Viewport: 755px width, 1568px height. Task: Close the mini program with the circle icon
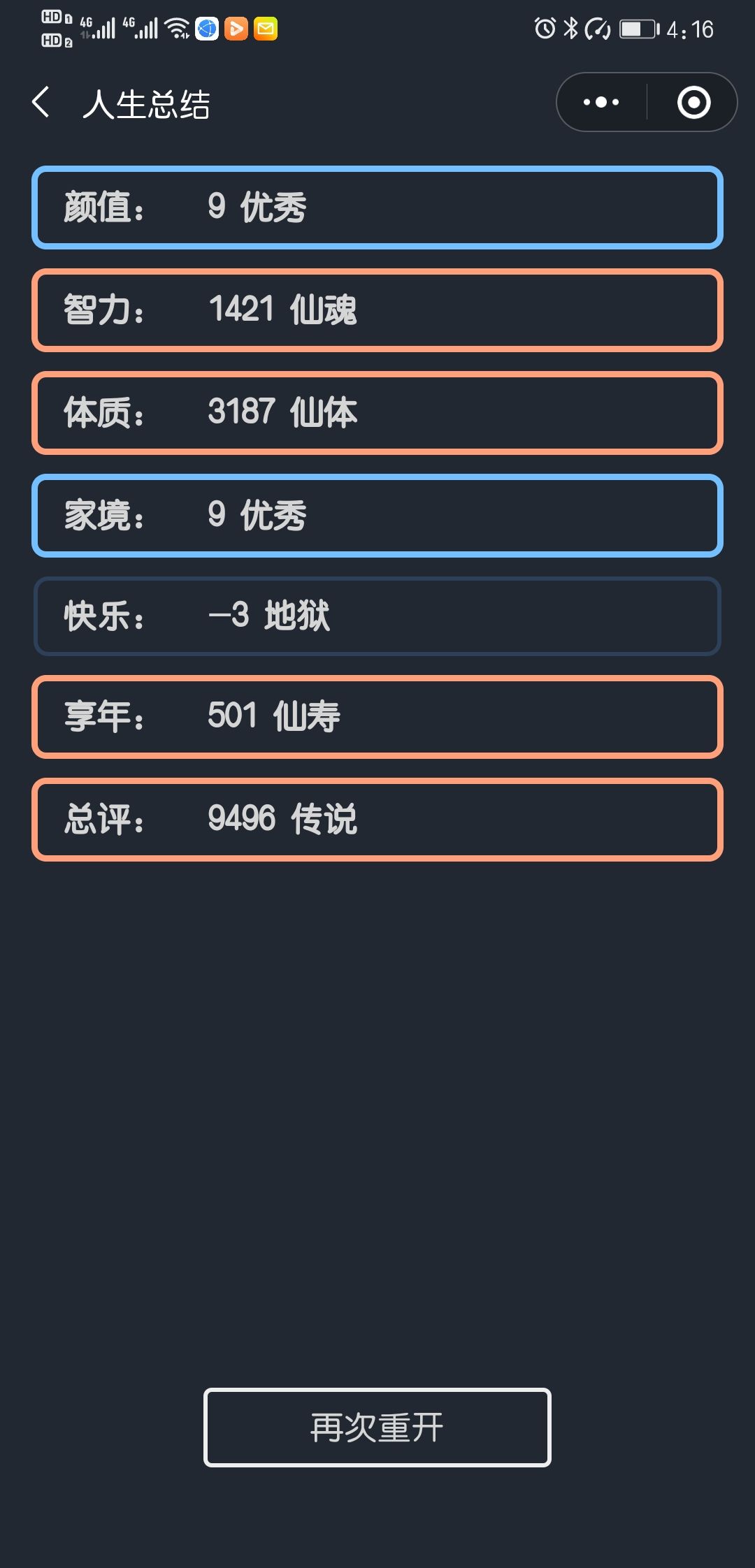693,102
